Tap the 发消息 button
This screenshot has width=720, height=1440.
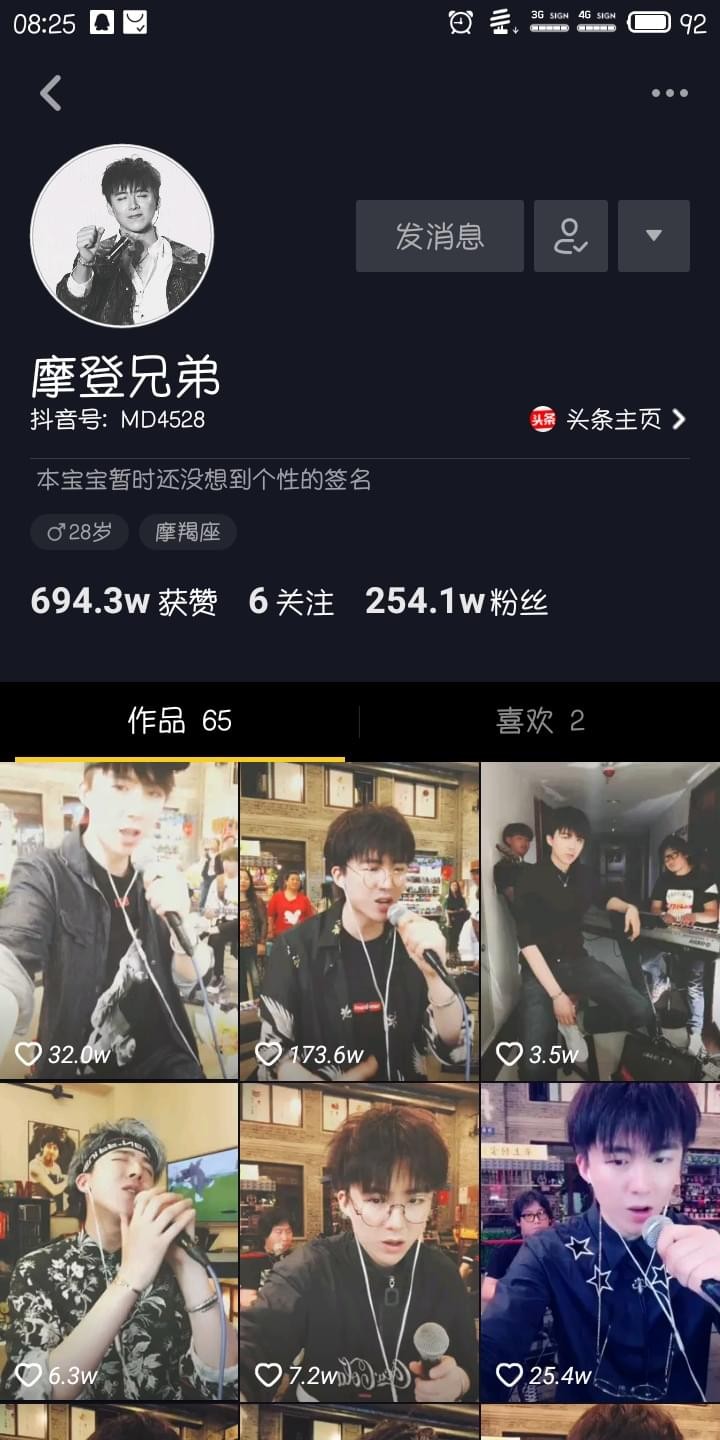440,236
